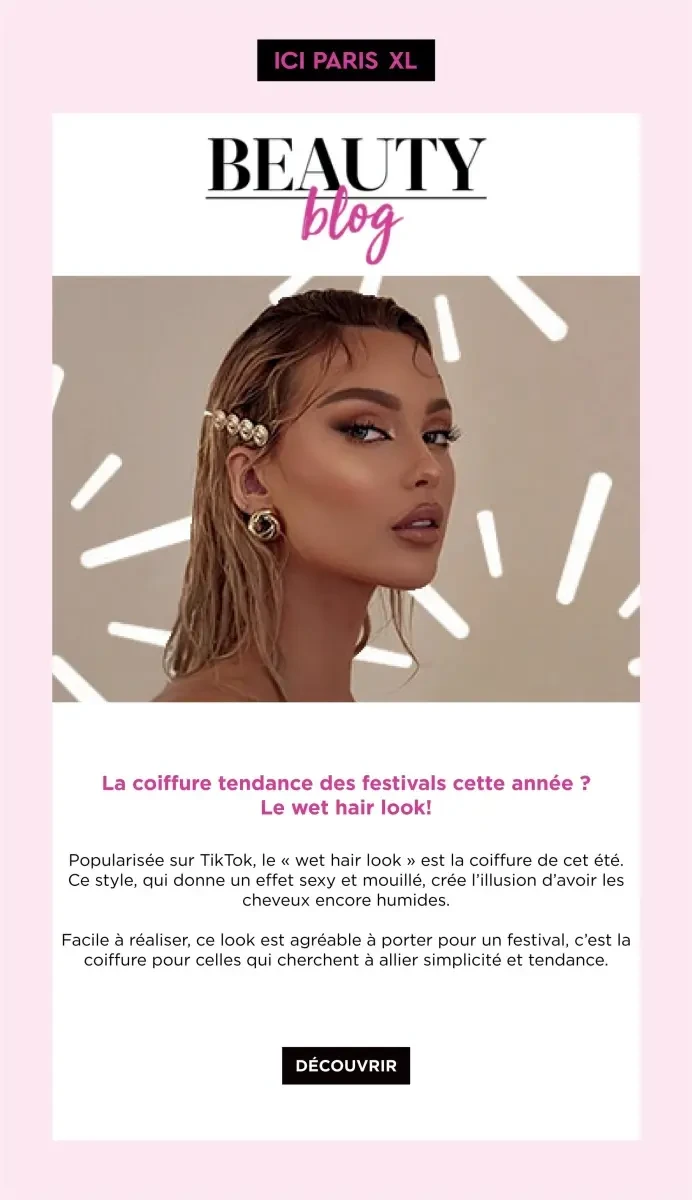
Task: Open the wet hair look article image
Action: click(346, 488)
